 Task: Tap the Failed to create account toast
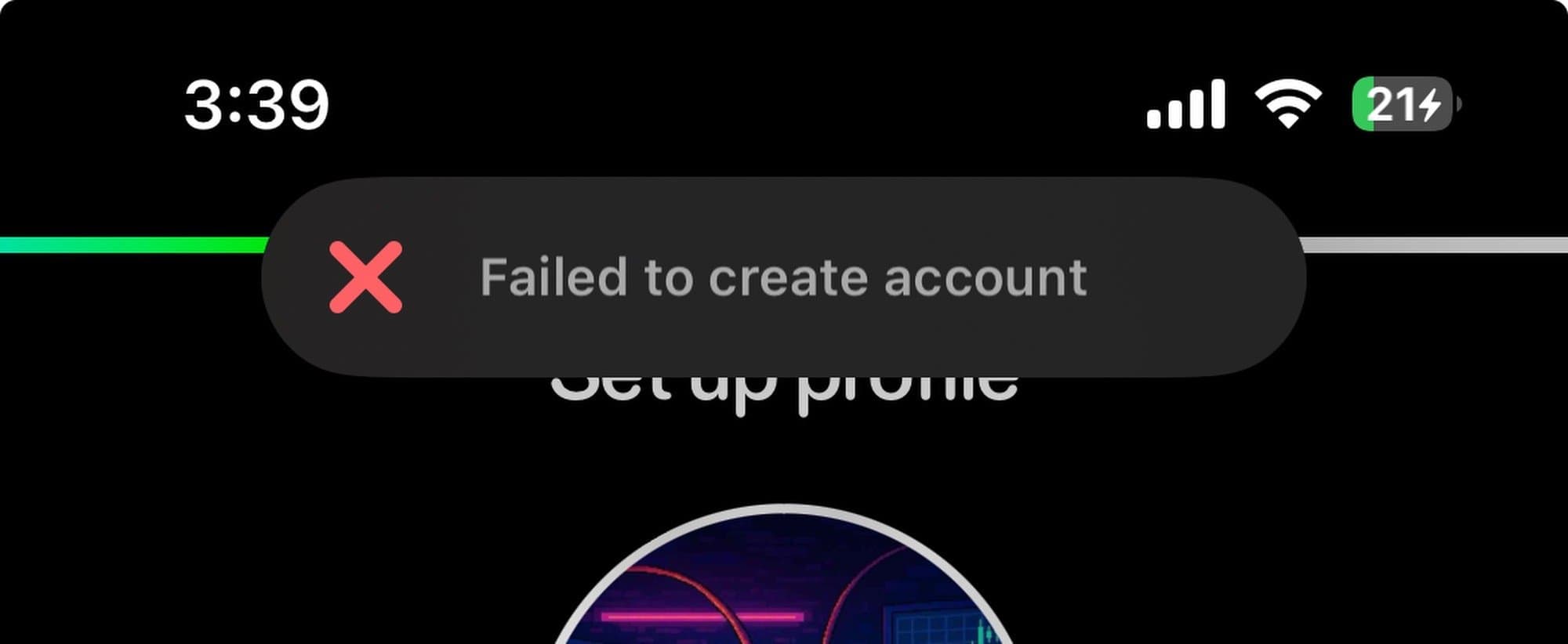point(782,277)
